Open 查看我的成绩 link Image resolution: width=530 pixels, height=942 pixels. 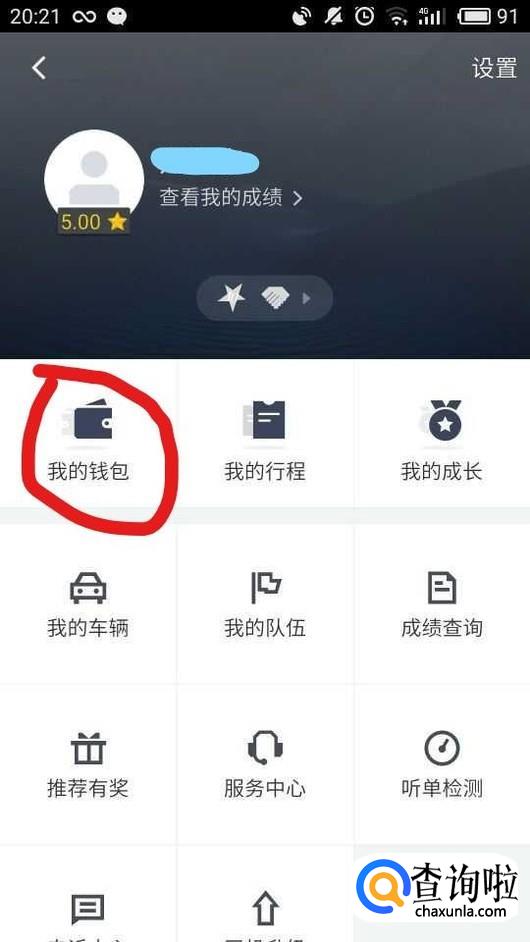click(x=231, y=197)
